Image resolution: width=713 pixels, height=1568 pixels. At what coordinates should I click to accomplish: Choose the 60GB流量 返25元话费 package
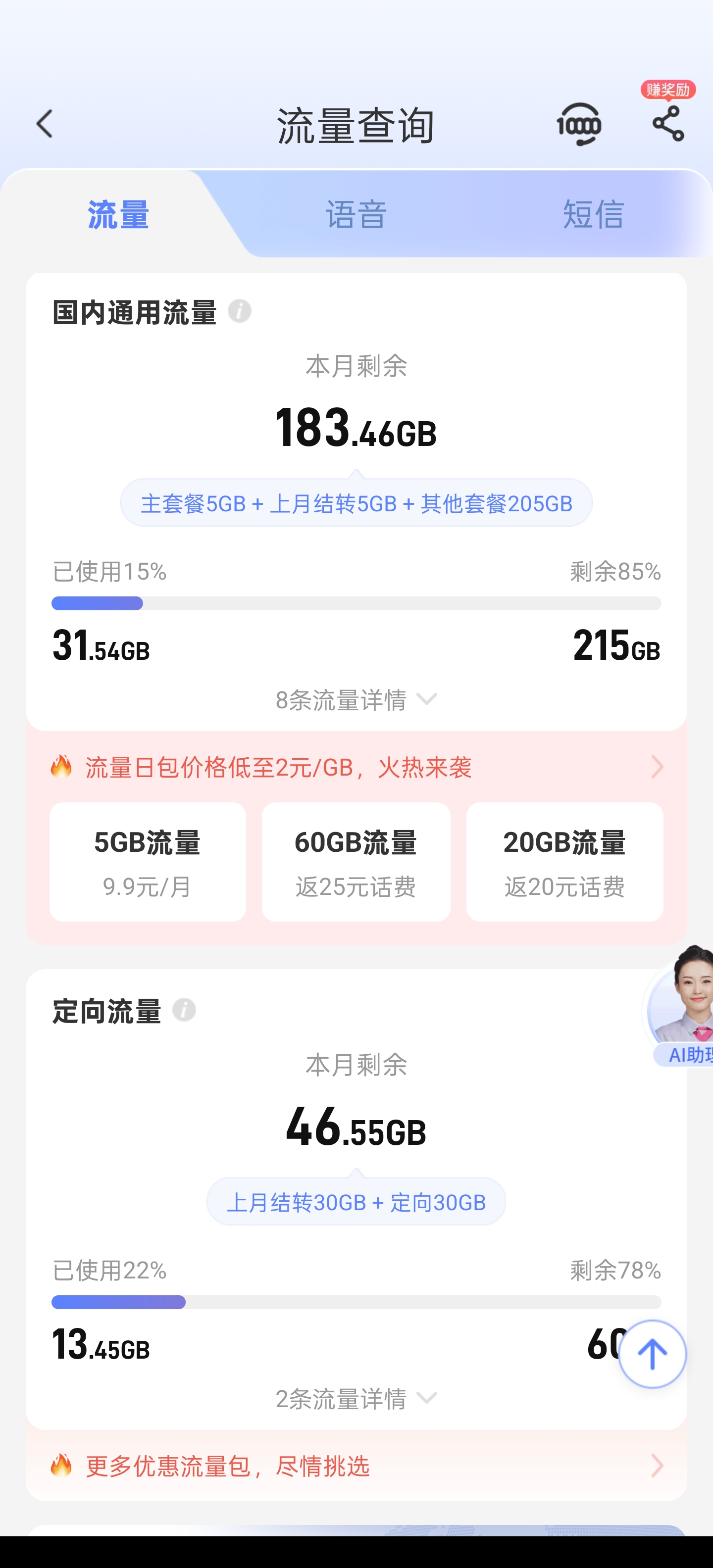[356, 861]
